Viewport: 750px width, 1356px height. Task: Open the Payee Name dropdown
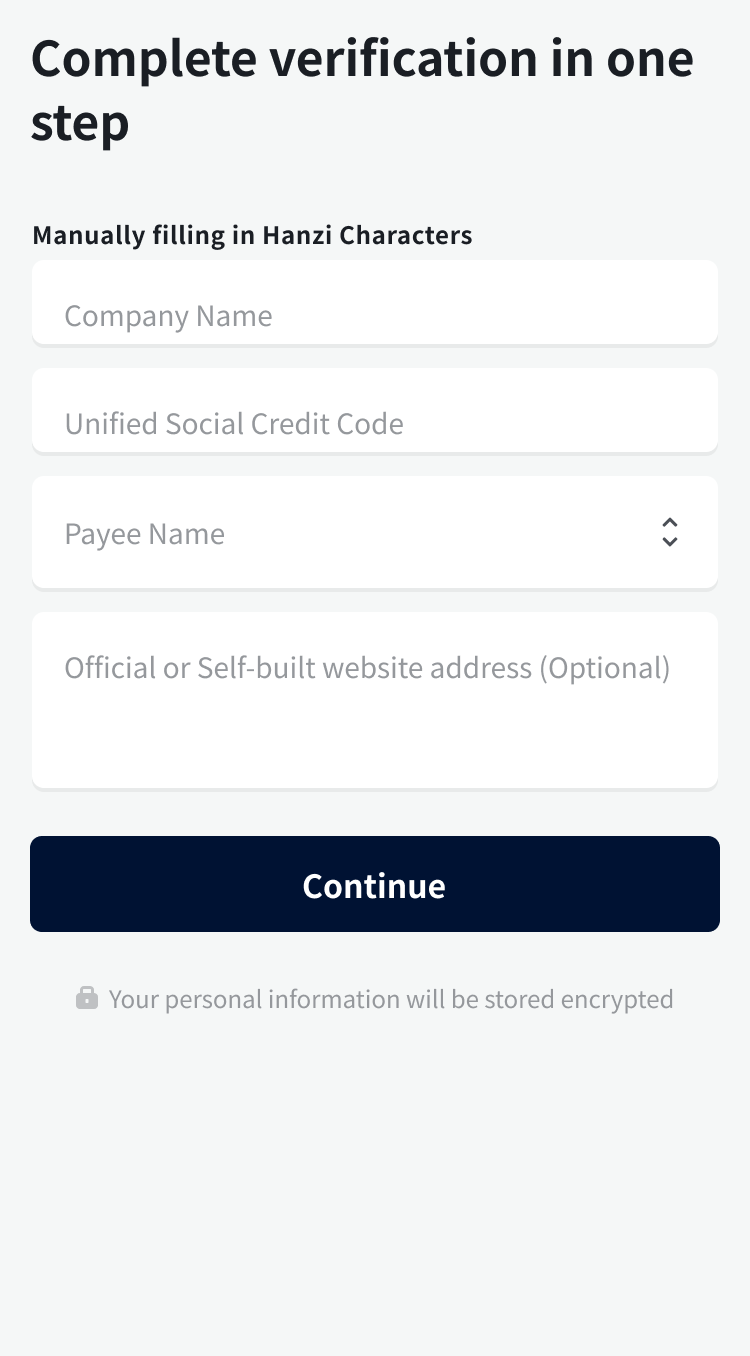tap(374, 533)
